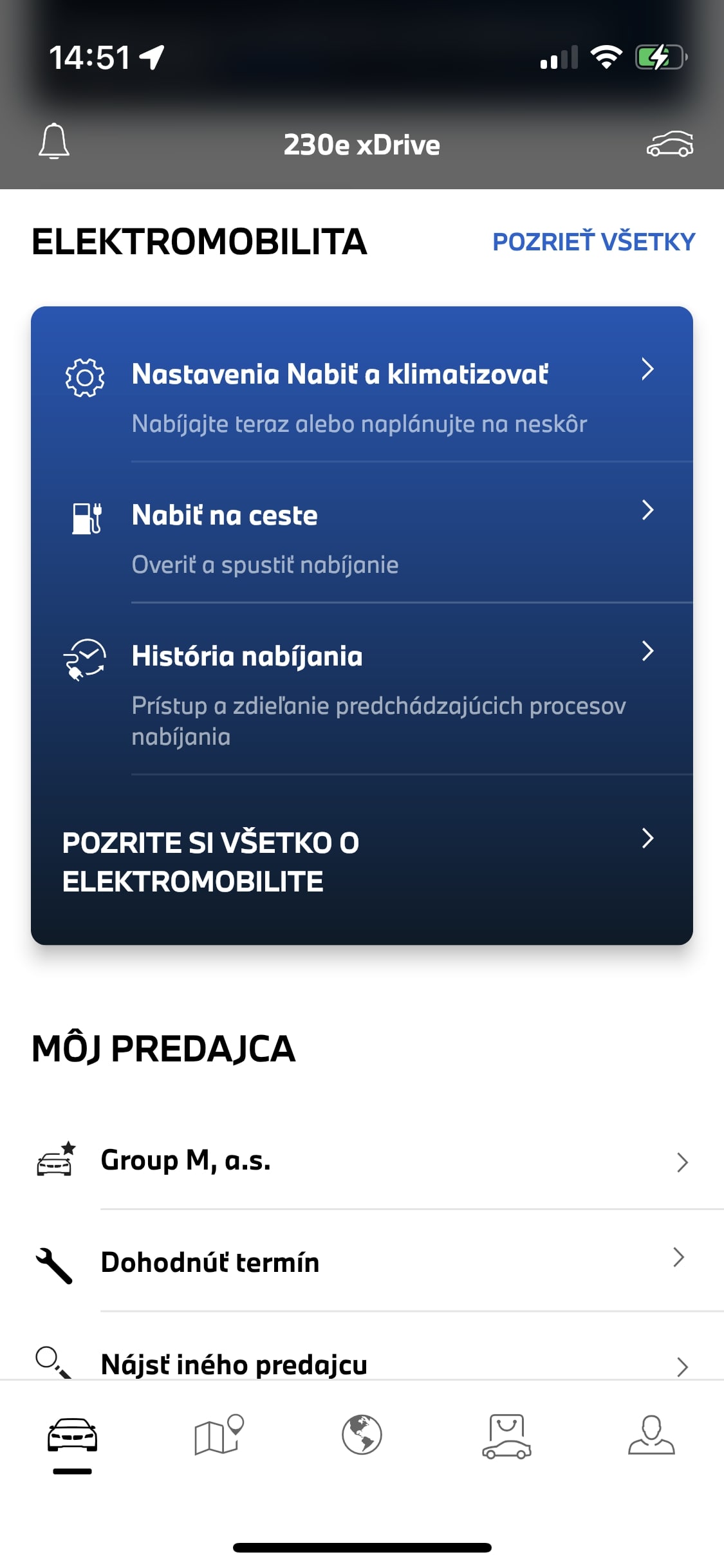
Task: Open the car shop tab
Action: tap(507, 1436)
